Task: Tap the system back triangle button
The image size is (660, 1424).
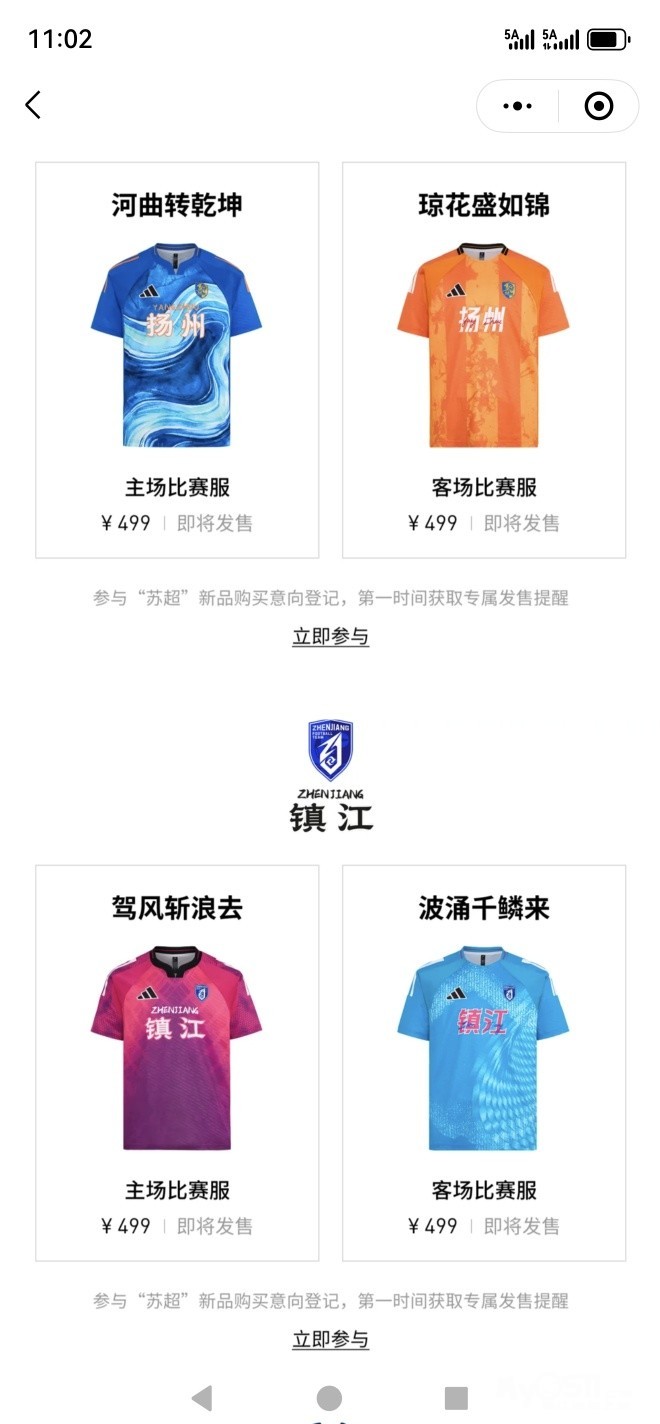Action: (x=202, y=1397)
